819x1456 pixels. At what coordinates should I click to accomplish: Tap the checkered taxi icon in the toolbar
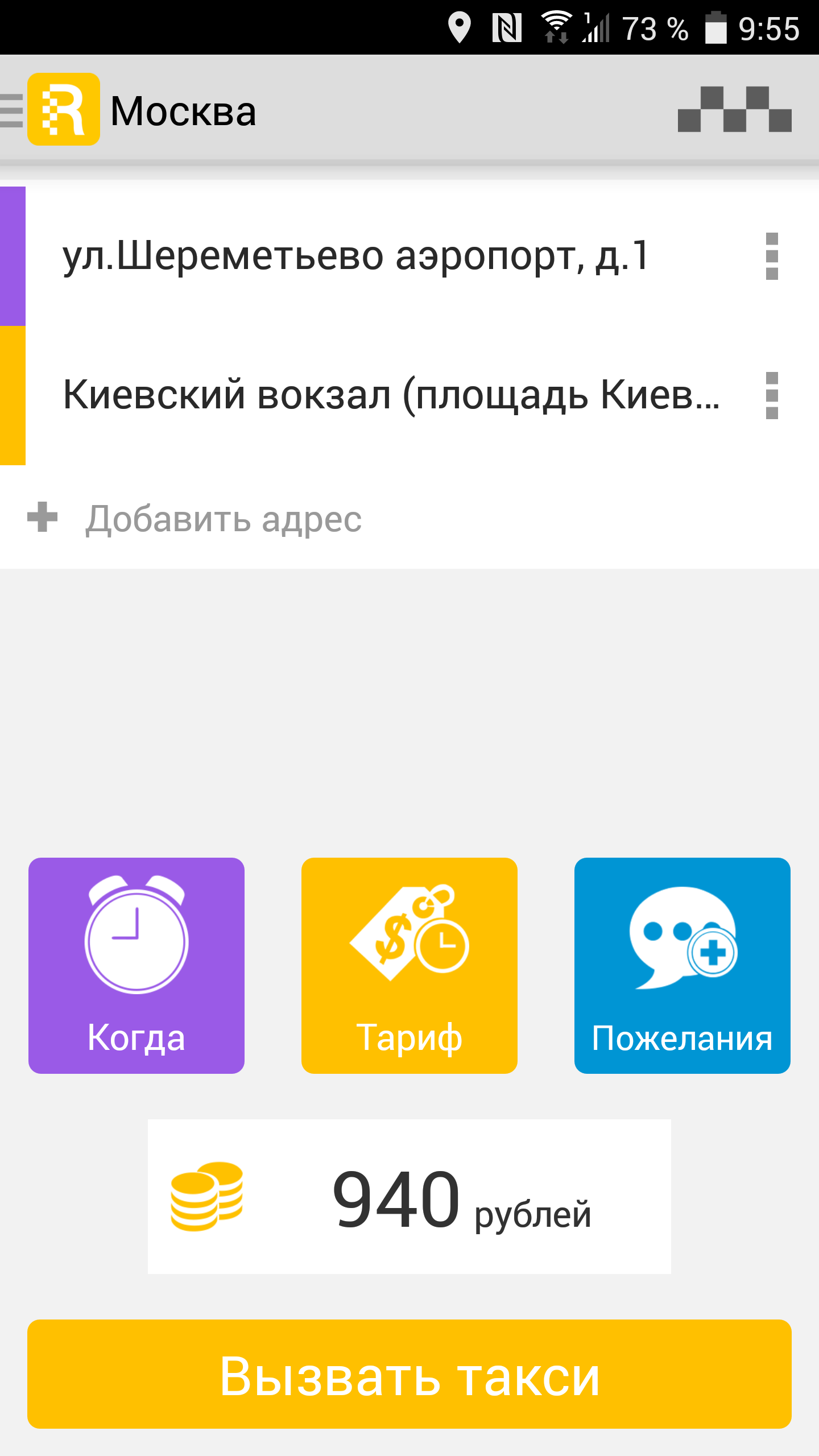(x=734, y=109)
